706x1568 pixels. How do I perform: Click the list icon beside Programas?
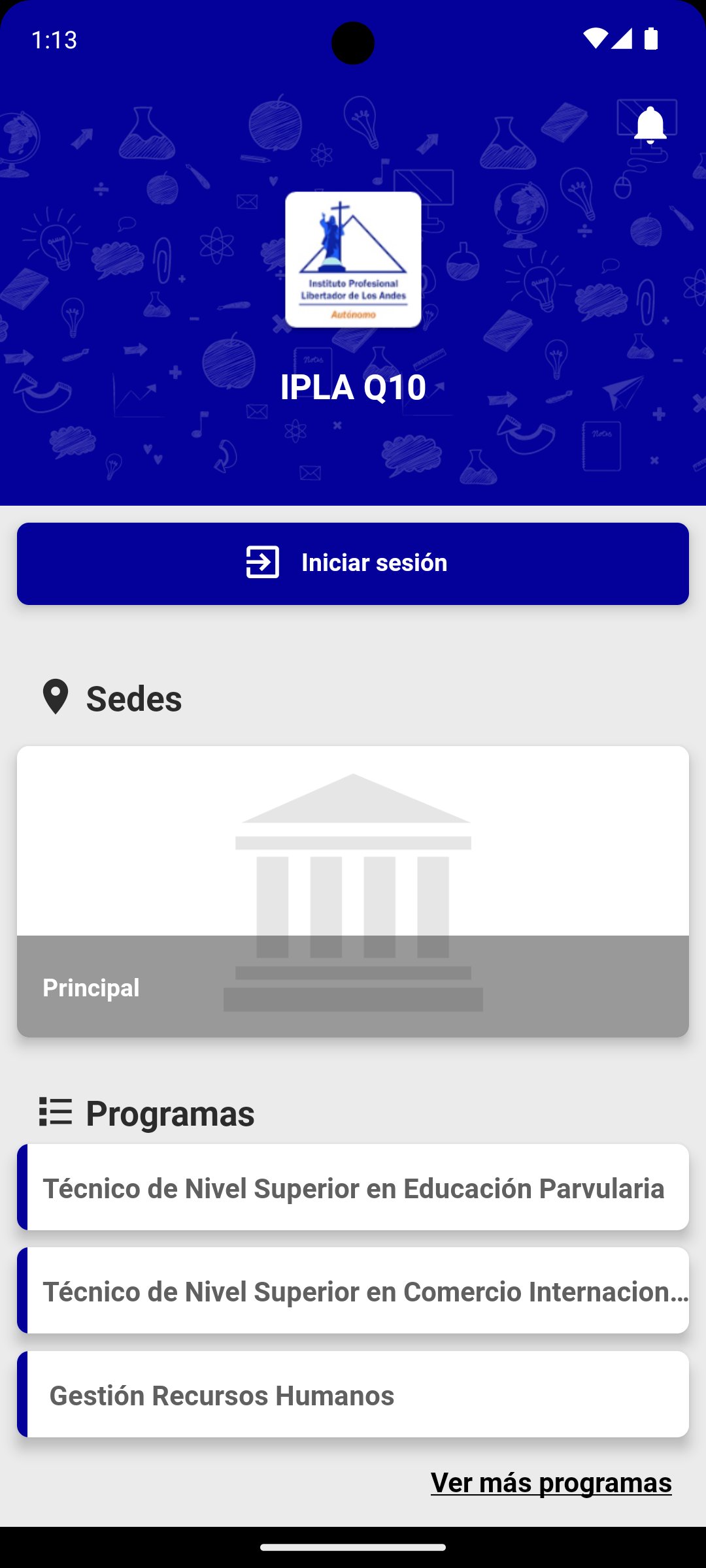coord(54,1113)
